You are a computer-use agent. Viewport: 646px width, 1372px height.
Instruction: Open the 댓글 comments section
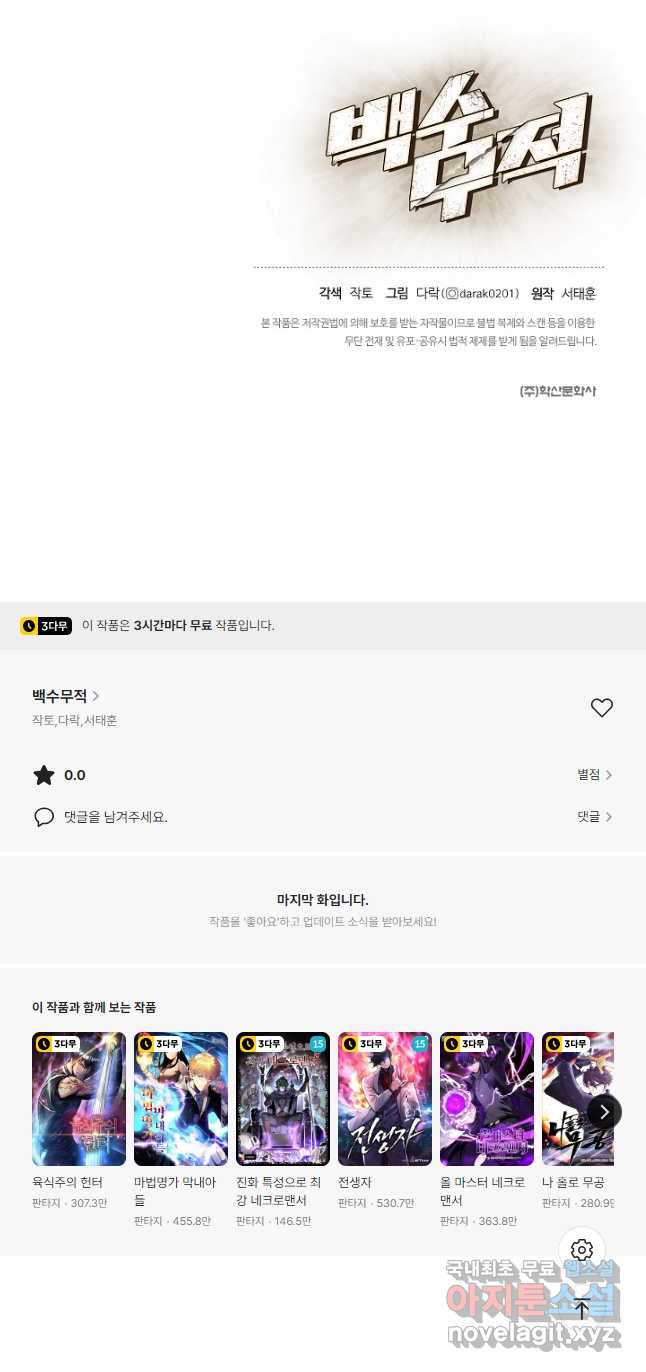[594, 817]
